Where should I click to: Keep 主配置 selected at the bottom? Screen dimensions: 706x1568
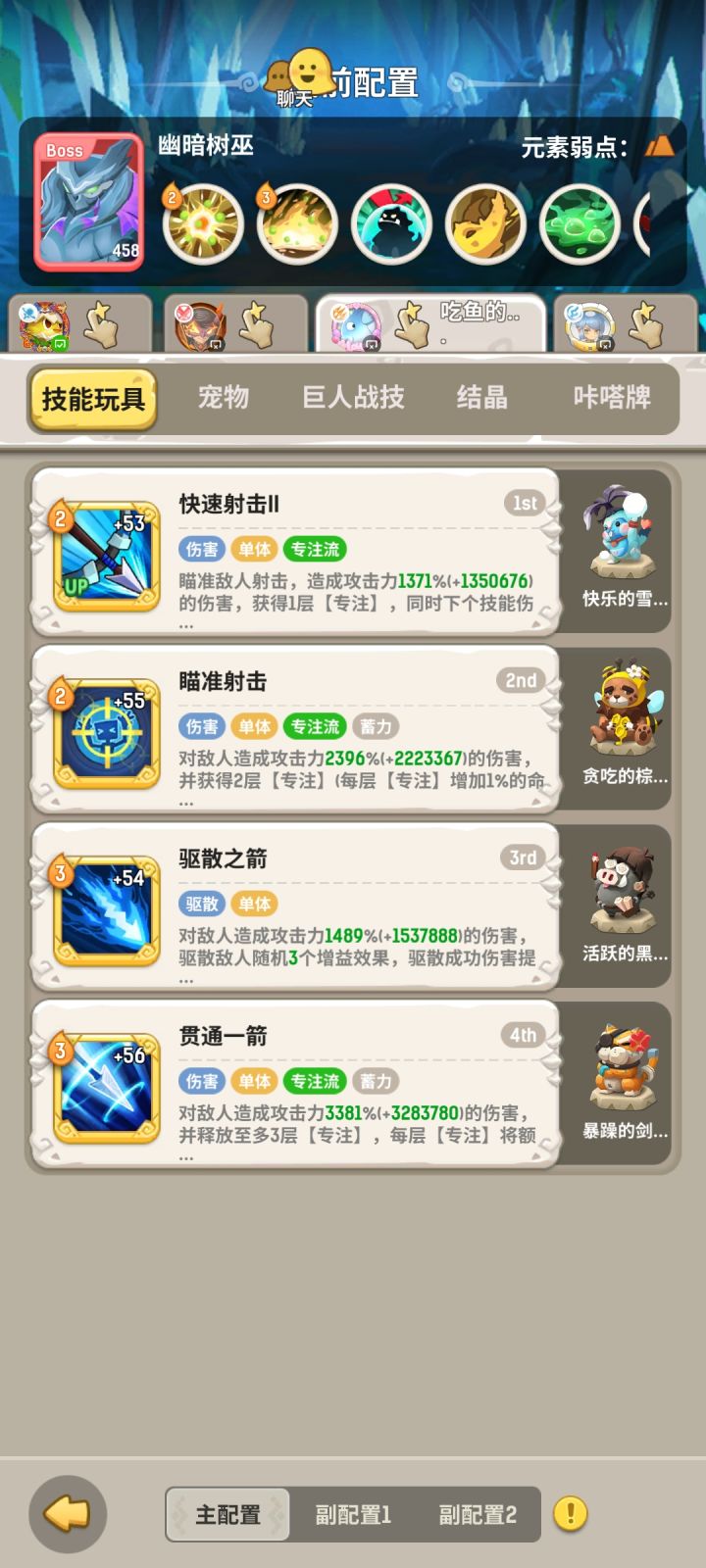[227, 1513]
